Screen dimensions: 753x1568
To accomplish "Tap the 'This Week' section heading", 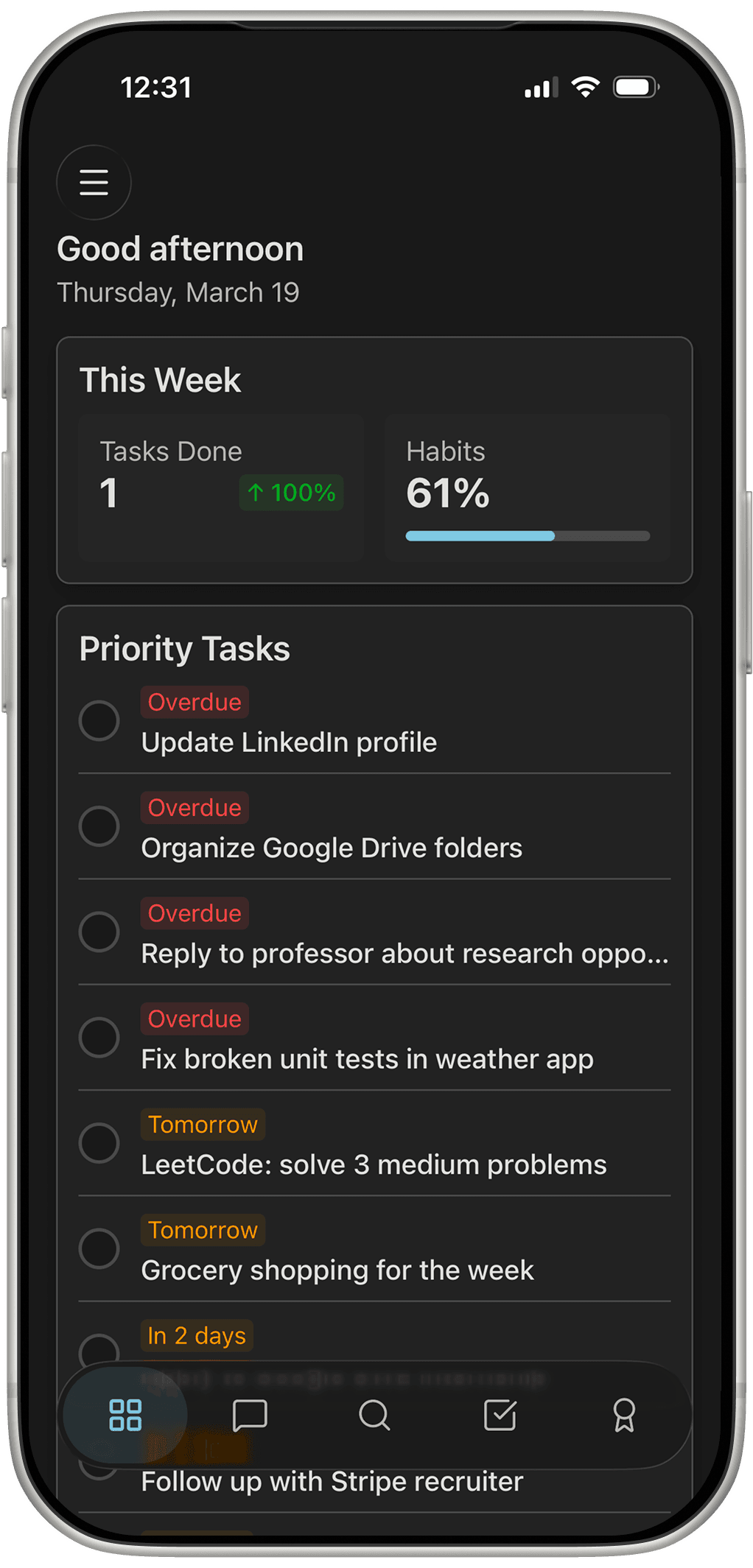I will pyautogui.click(x=161, y=380).
